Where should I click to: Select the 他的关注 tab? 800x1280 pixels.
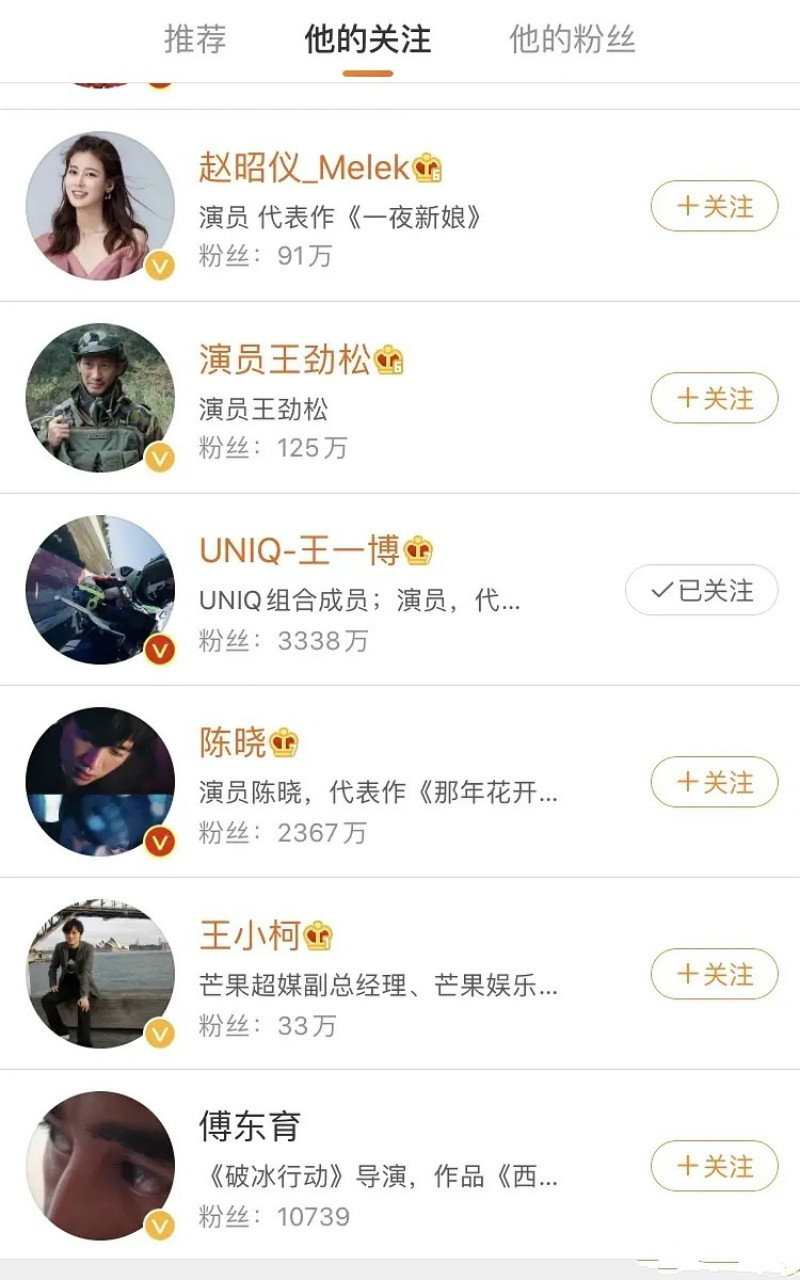point(367,40)
